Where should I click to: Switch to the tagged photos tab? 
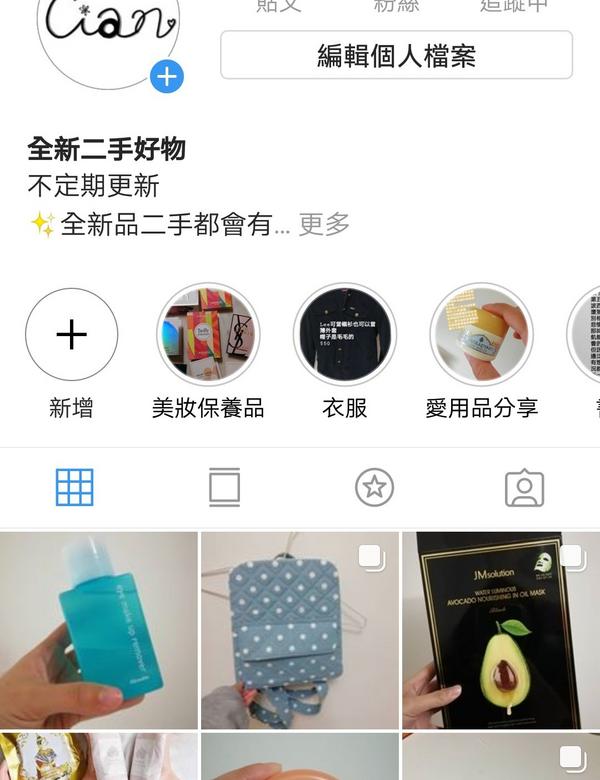524,488
